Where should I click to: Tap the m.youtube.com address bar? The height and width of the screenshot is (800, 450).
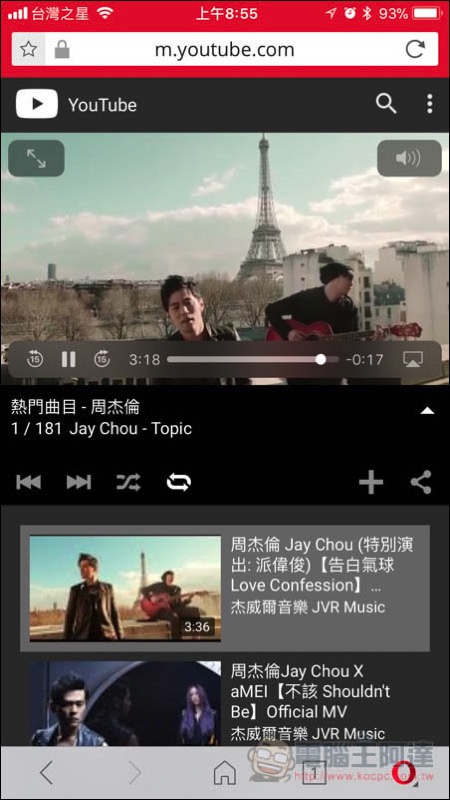click(224, 49)
